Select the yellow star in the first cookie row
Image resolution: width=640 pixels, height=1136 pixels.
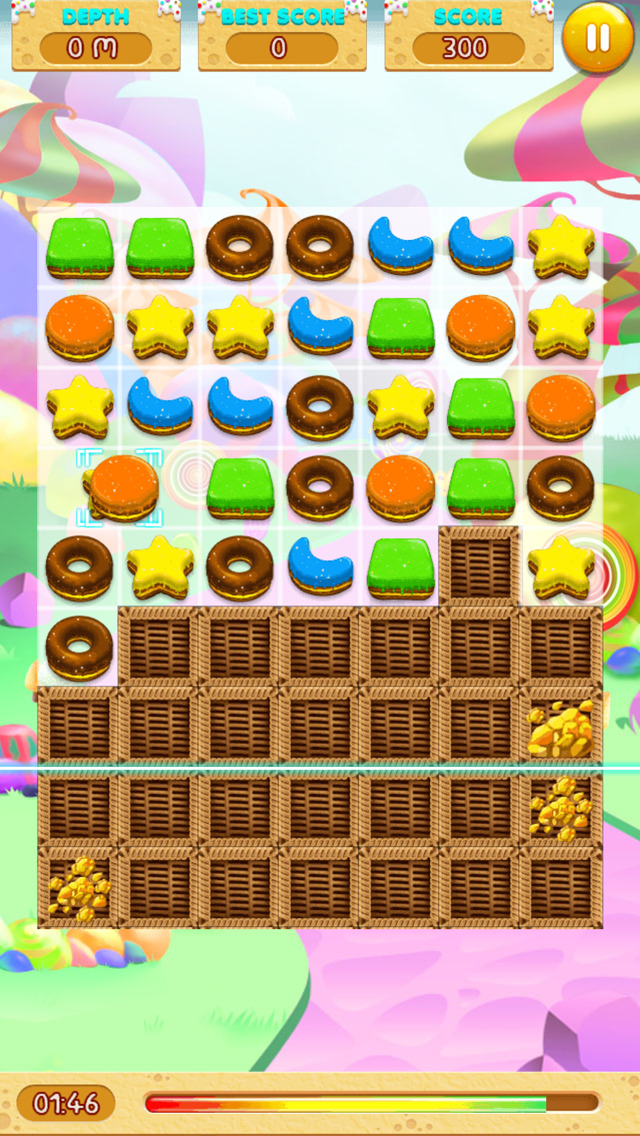[561, 246]
